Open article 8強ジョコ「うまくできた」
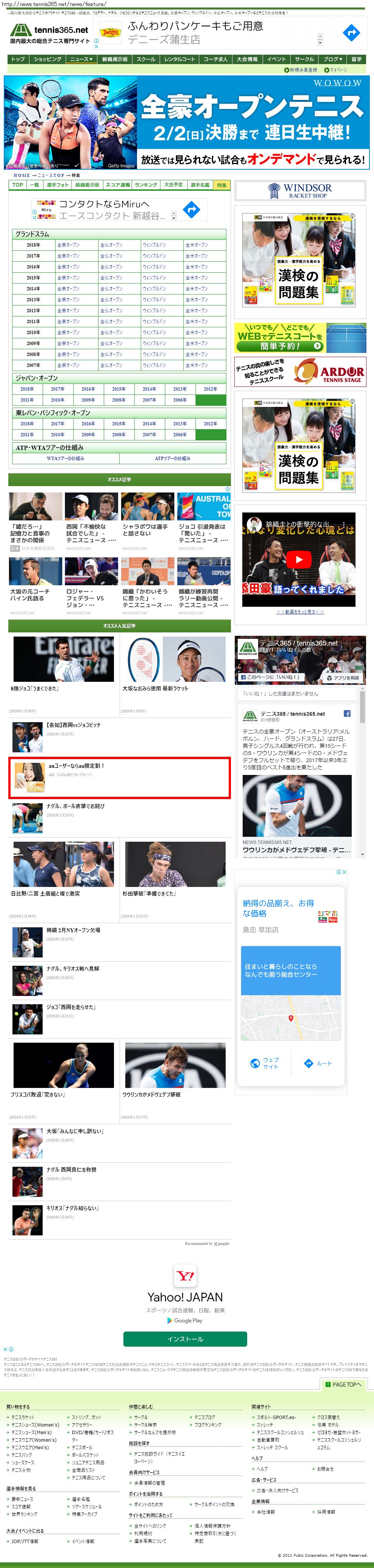The height and width of the screenshot is (1568, 374). (35, 689)
